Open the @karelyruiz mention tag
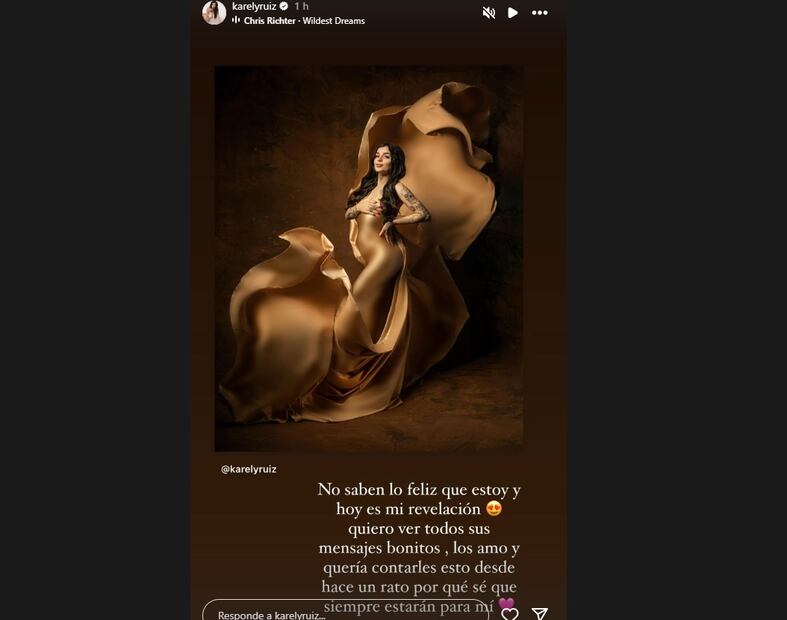This screenshot has width=787, height=620. (x=248, y=468)
